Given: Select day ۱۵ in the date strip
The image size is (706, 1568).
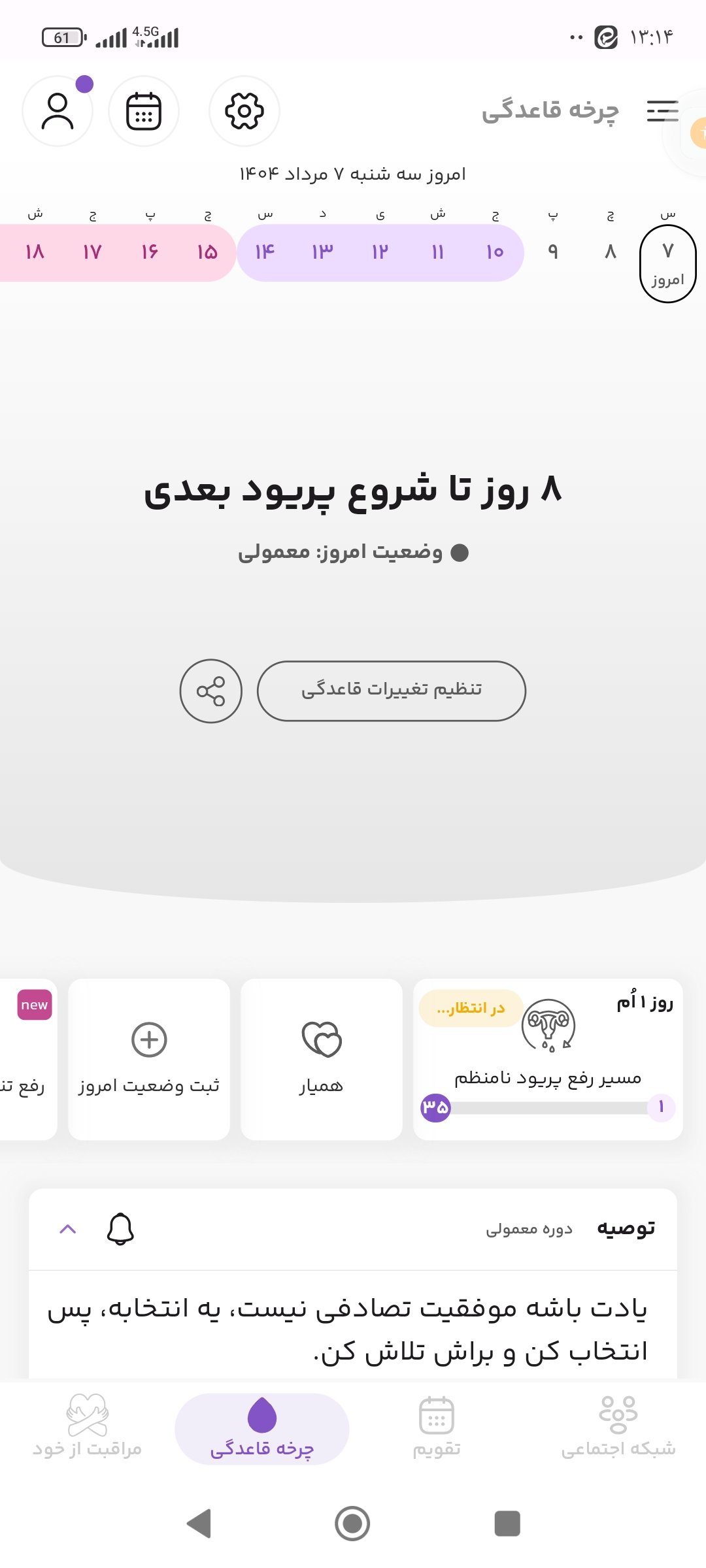Looking at the screenshot, I should click(207, 252).
